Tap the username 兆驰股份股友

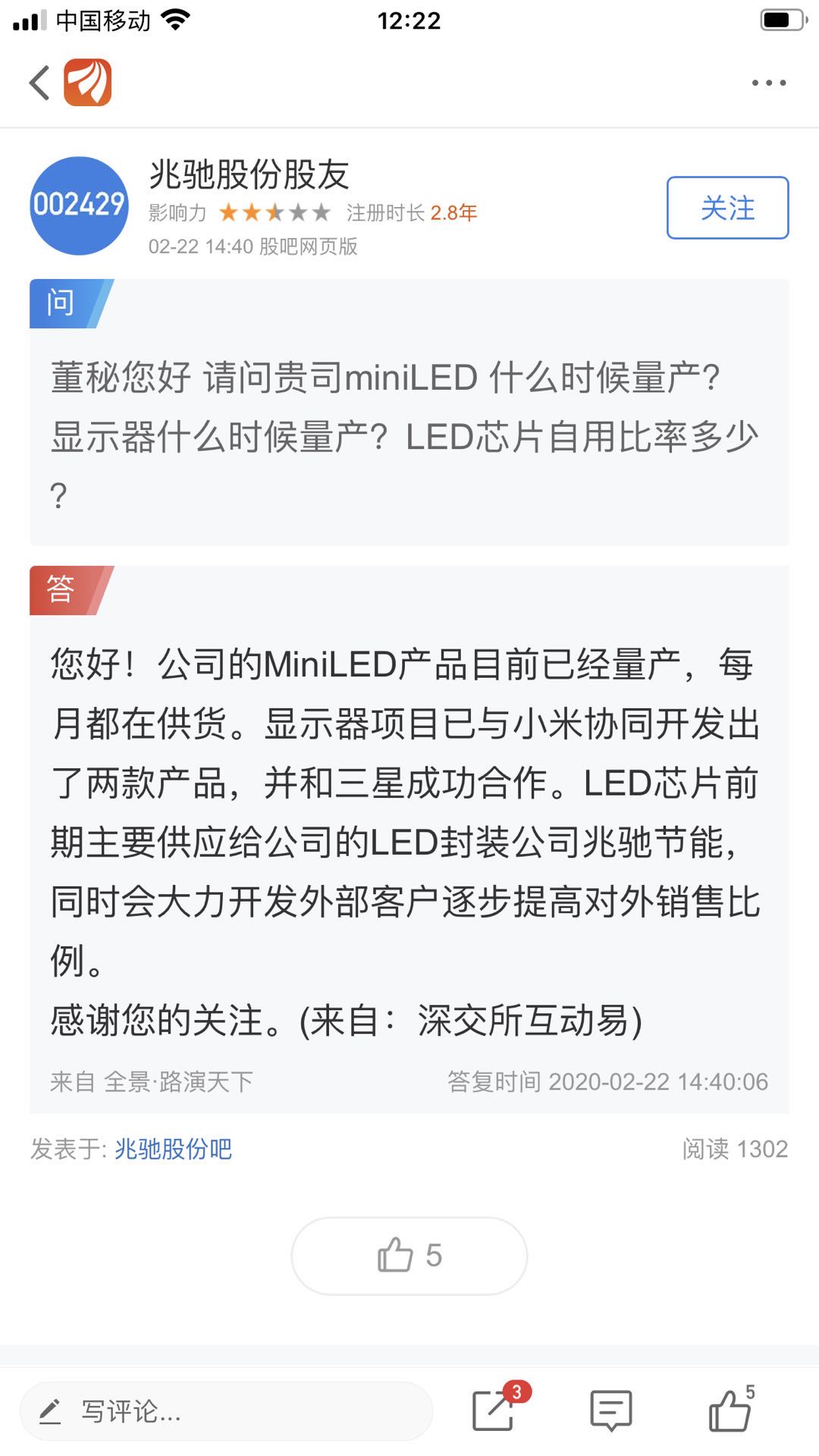pyautogui.click(x=250, y=175)
